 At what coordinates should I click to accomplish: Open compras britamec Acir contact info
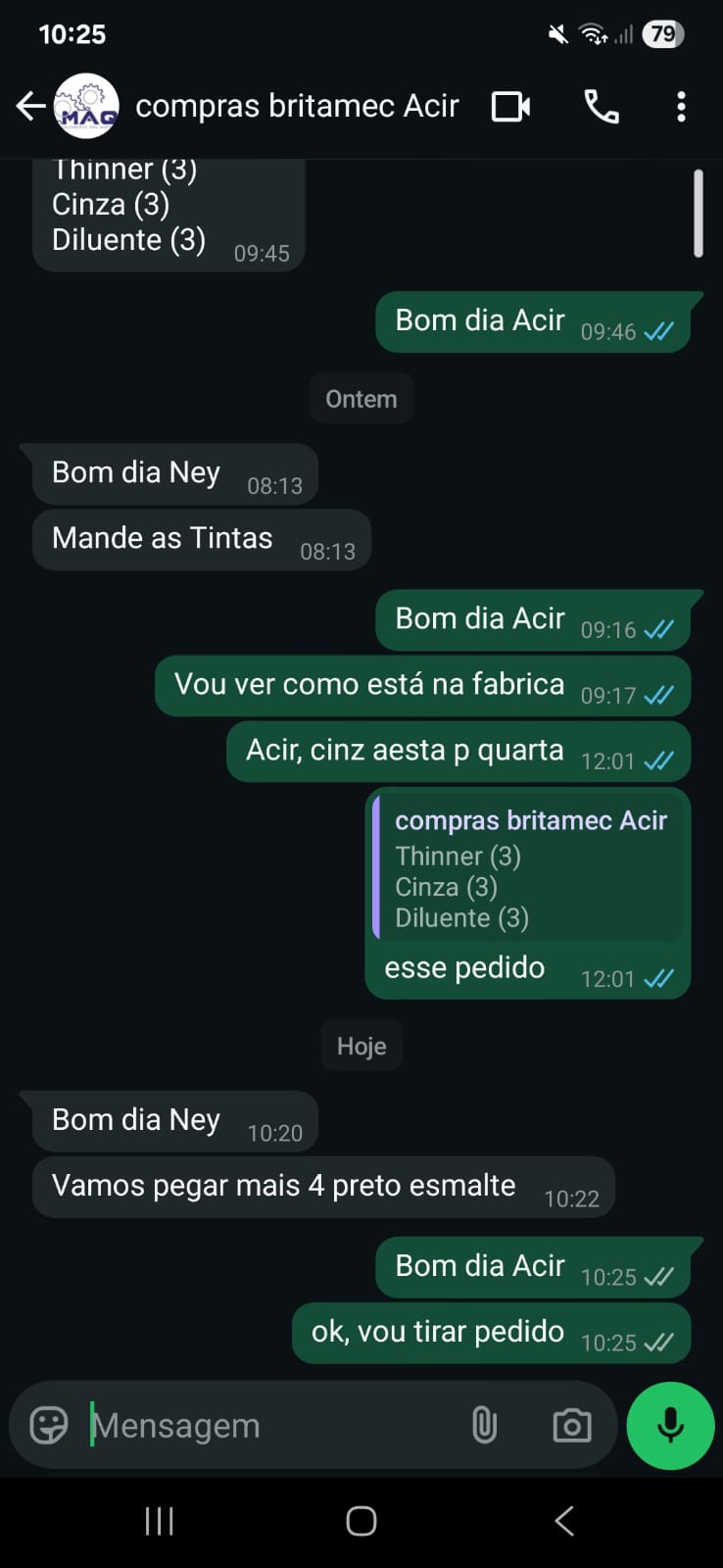point(296,106)
